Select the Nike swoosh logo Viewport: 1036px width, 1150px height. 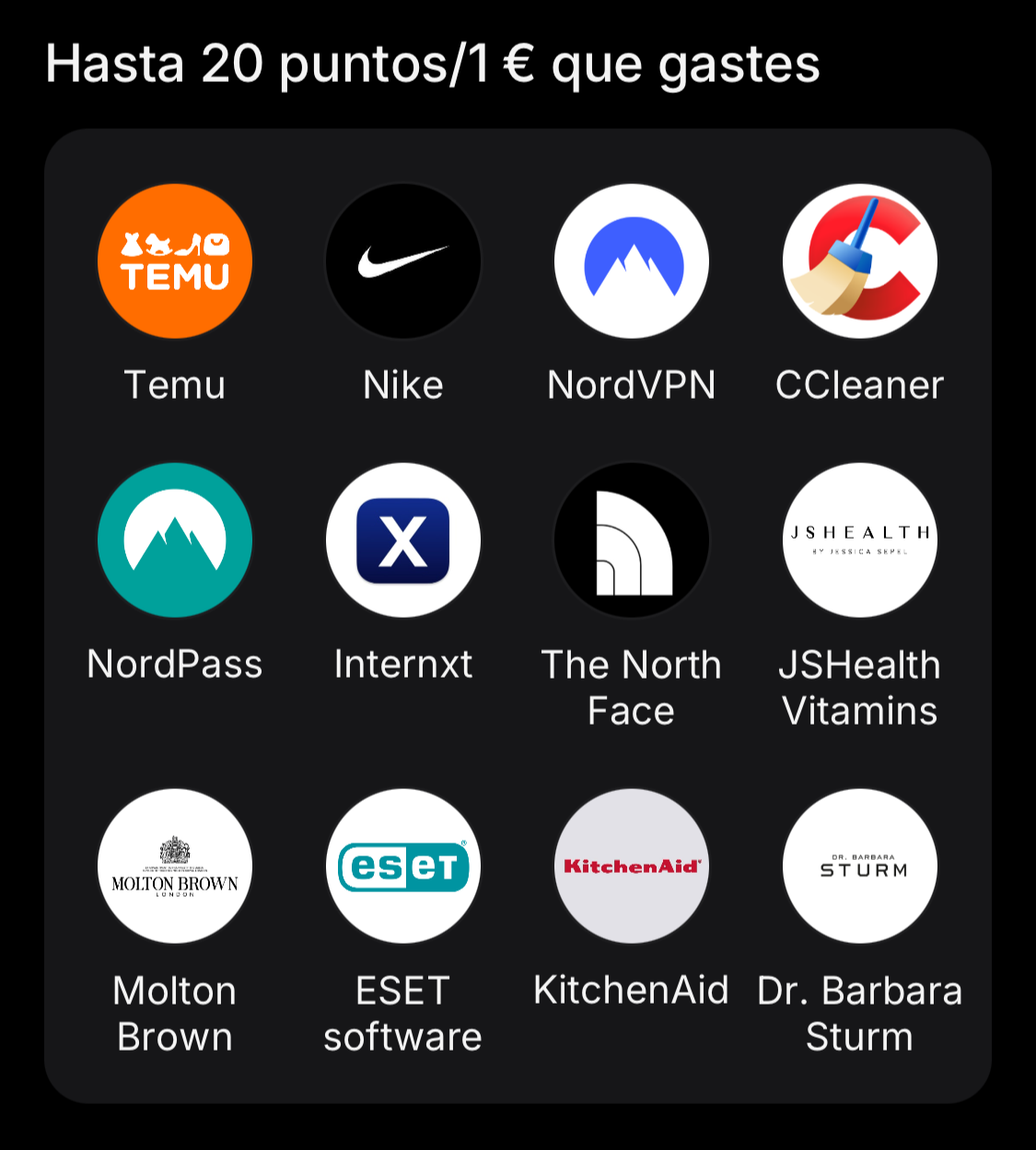click(x=403, y=261)
